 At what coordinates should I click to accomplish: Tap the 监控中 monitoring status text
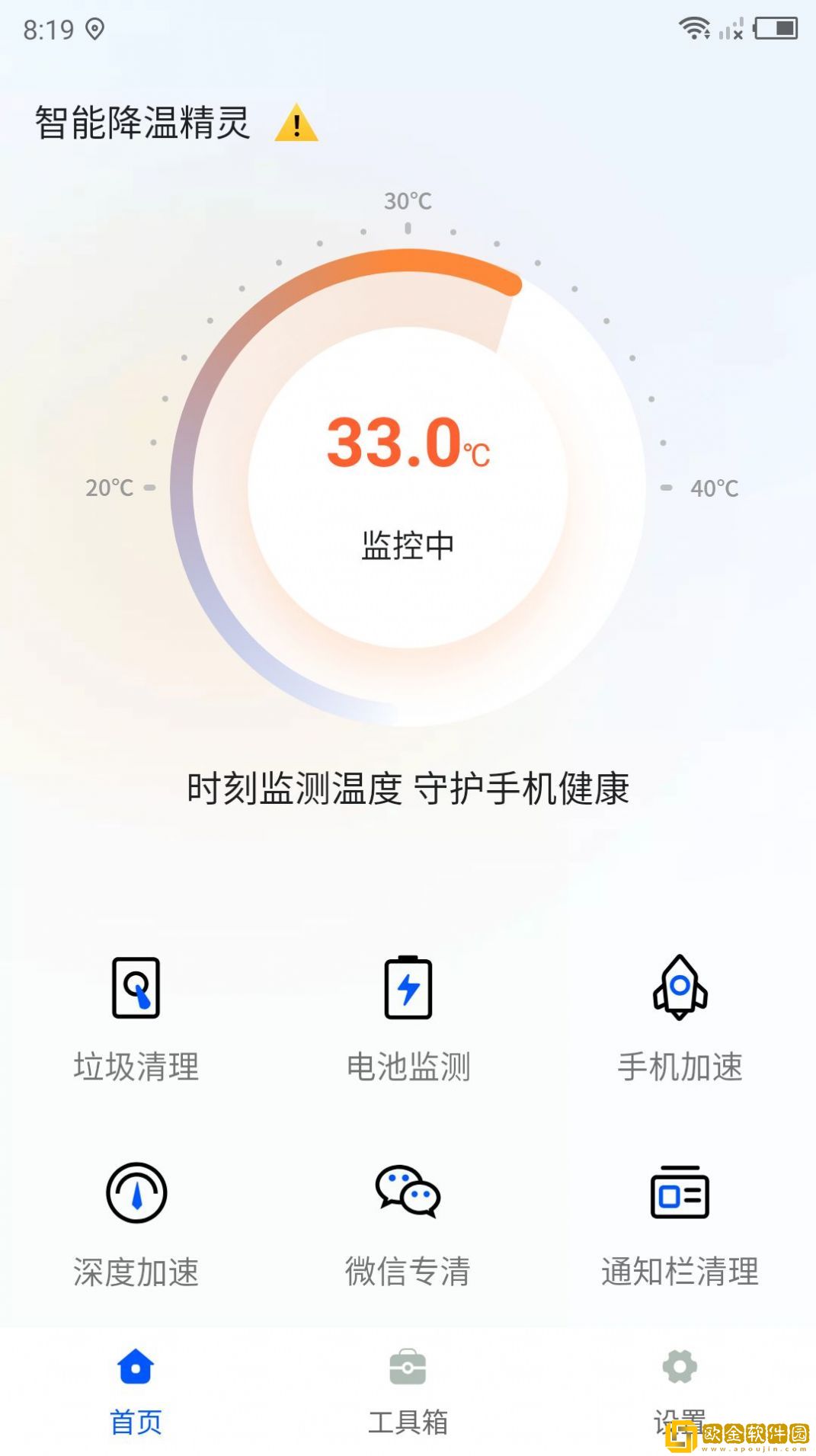point(408,543)
